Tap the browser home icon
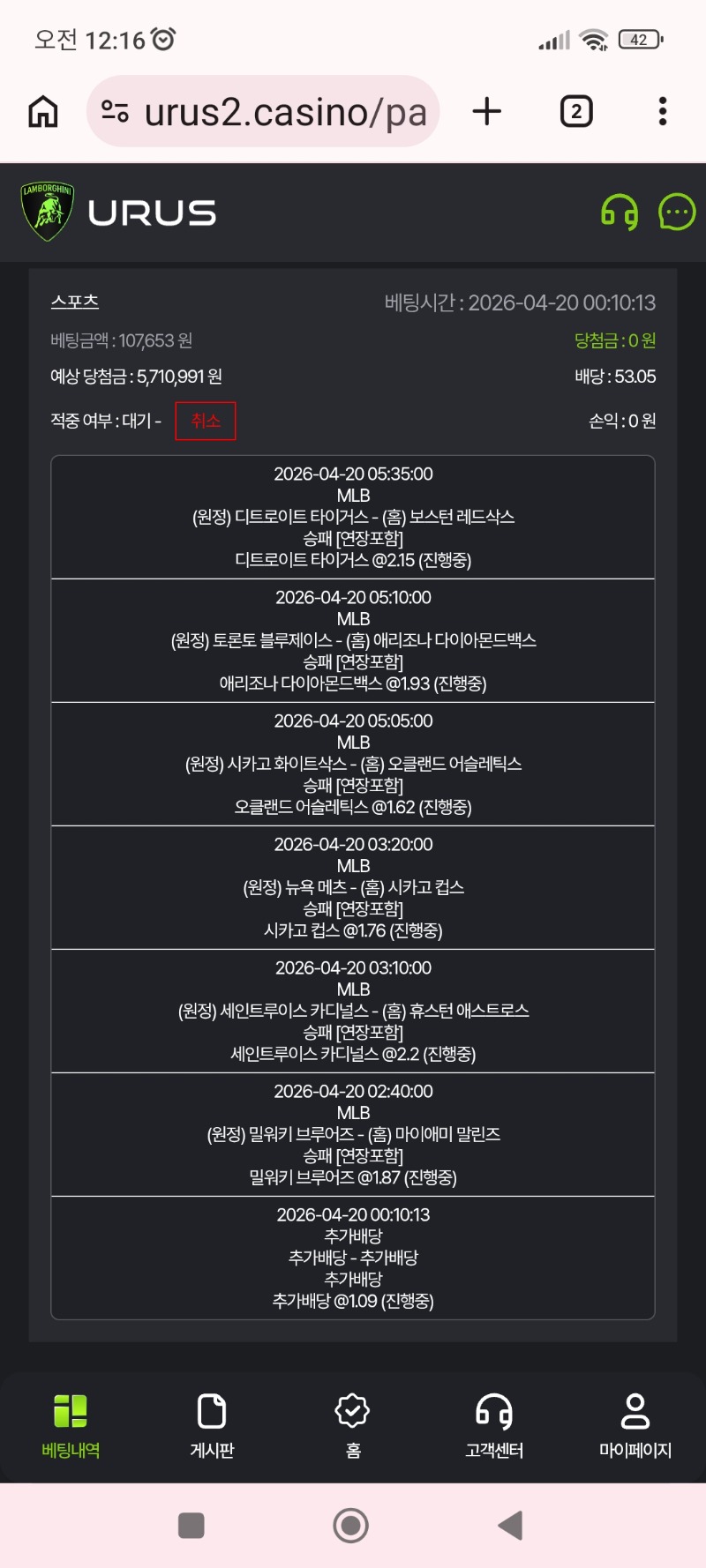706x1568 pixels. pos(43,112)
